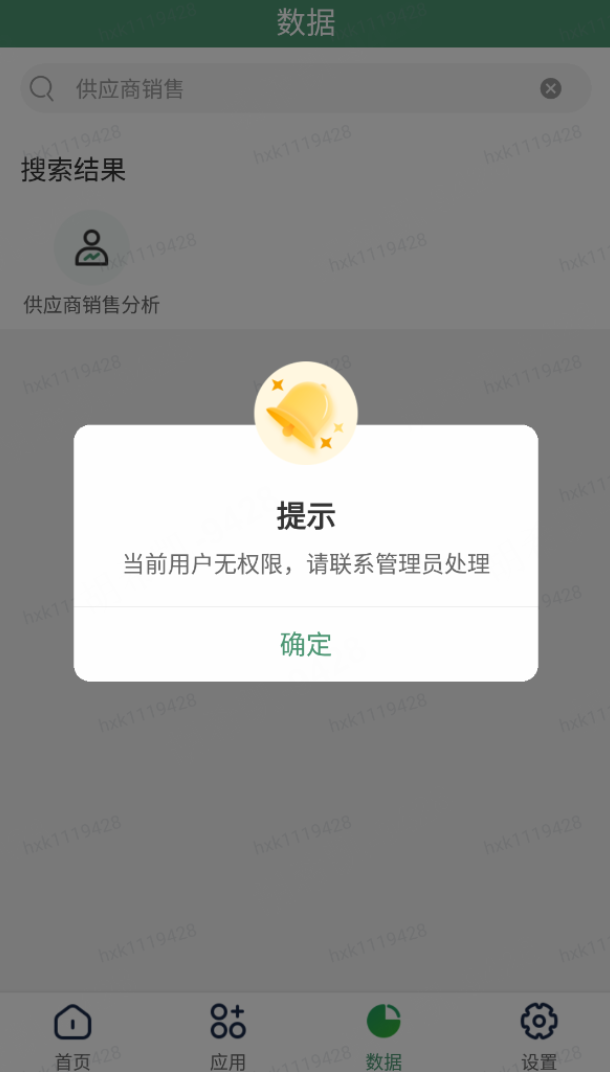Go to the 设置 tab
The image size is (610, 1072).
pyautogui.click(x=539, y=1035)
